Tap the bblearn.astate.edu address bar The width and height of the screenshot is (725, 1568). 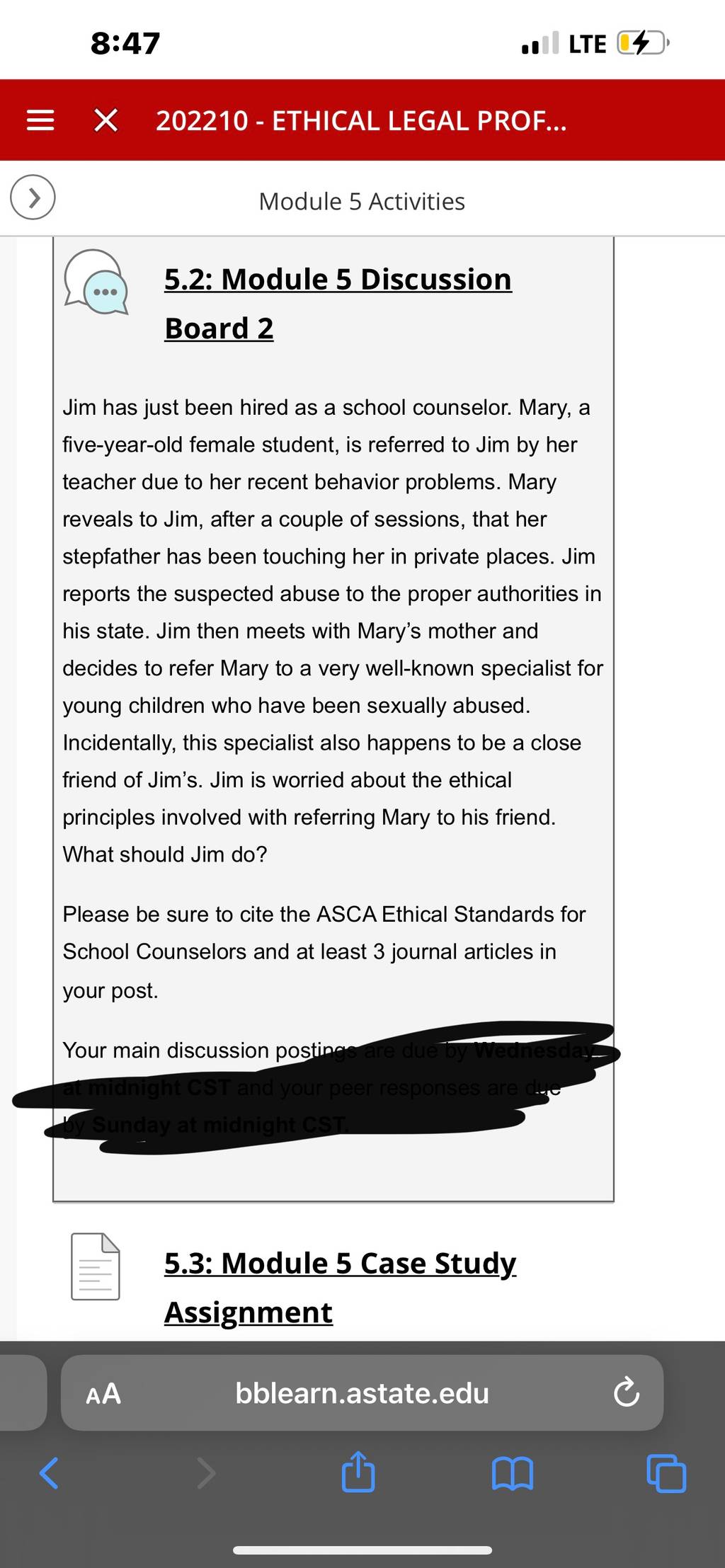(362, 1392)
